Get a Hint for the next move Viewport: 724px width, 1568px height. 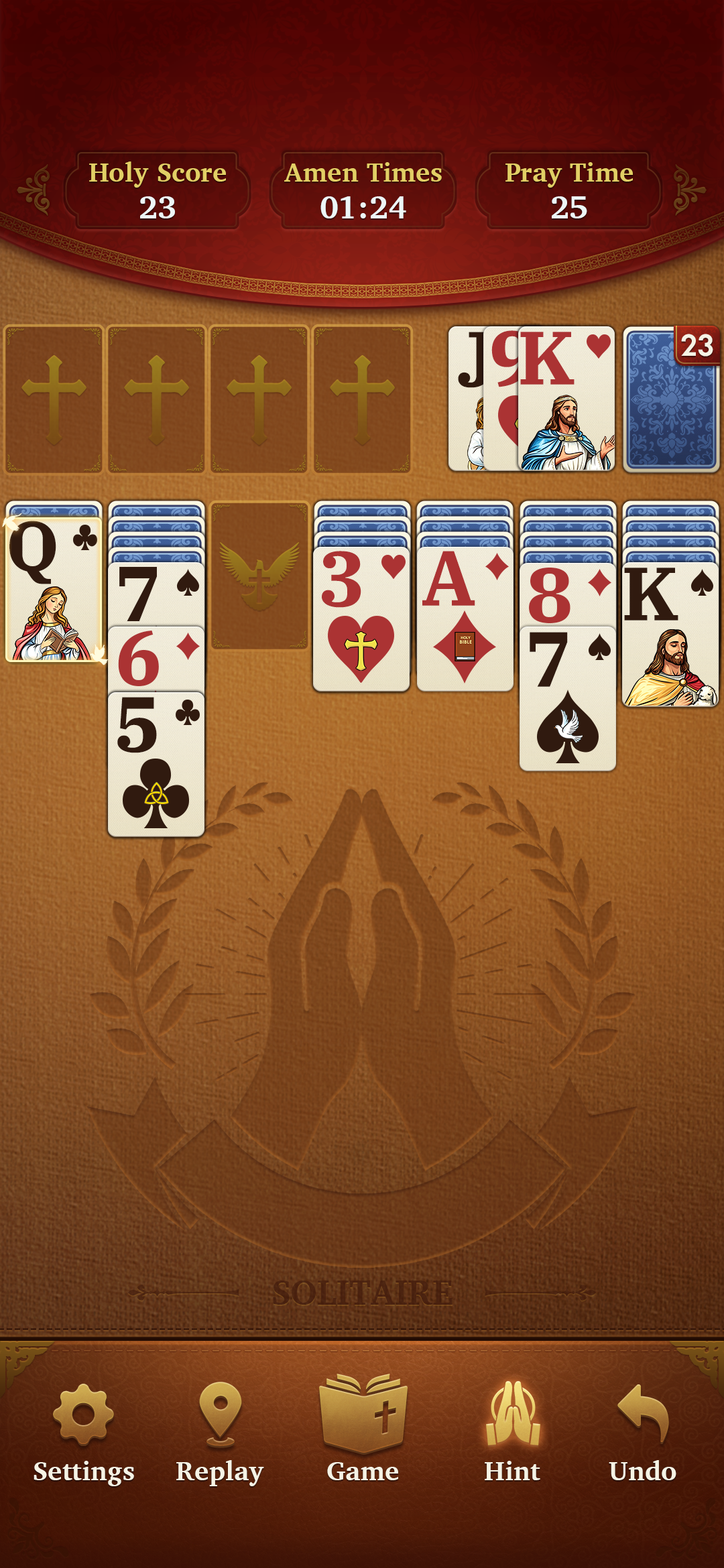(512, 1433)
